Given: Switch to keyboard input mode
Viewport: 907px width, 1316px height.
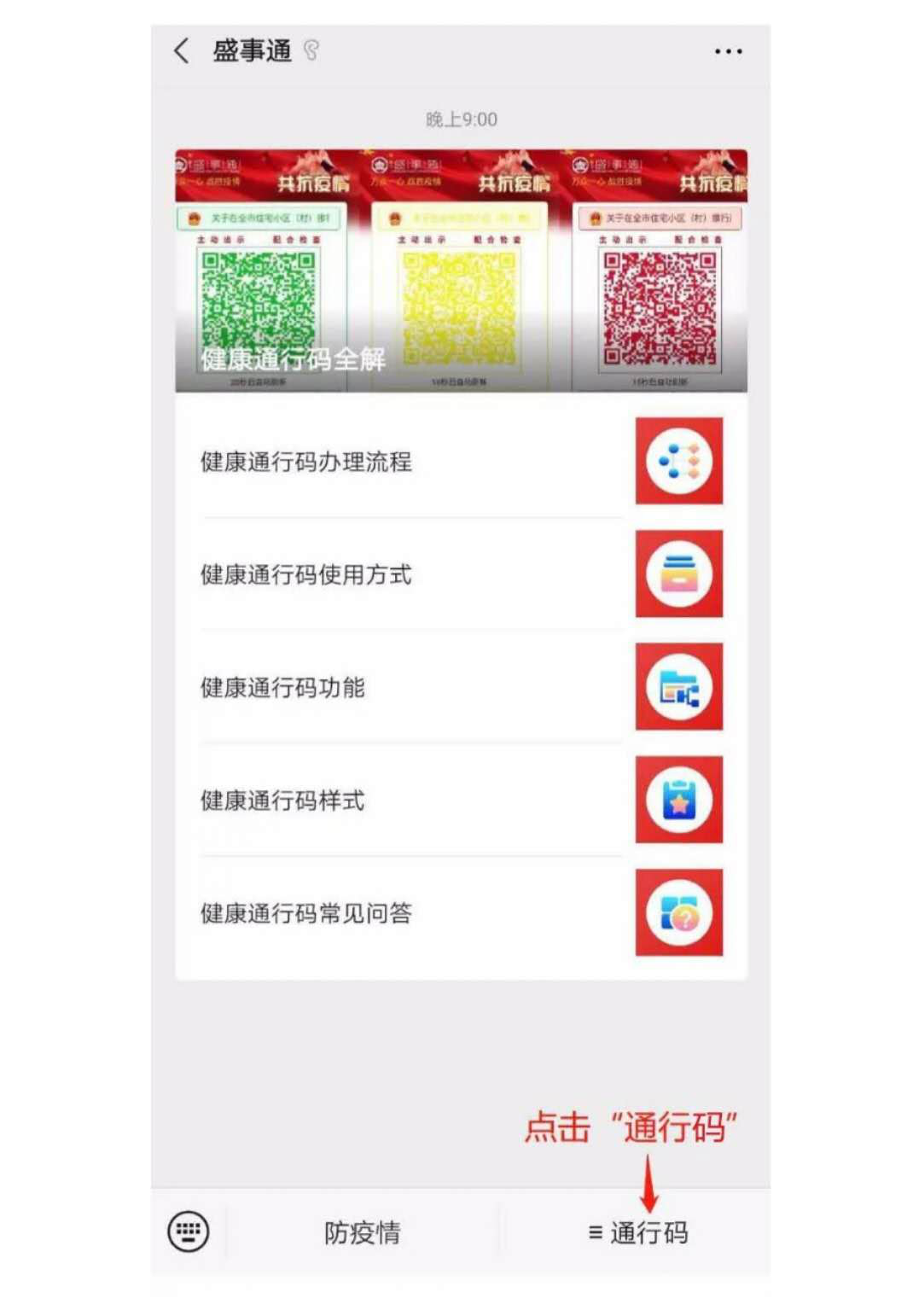Looking at the screenshot, I should pos(189,1232).
